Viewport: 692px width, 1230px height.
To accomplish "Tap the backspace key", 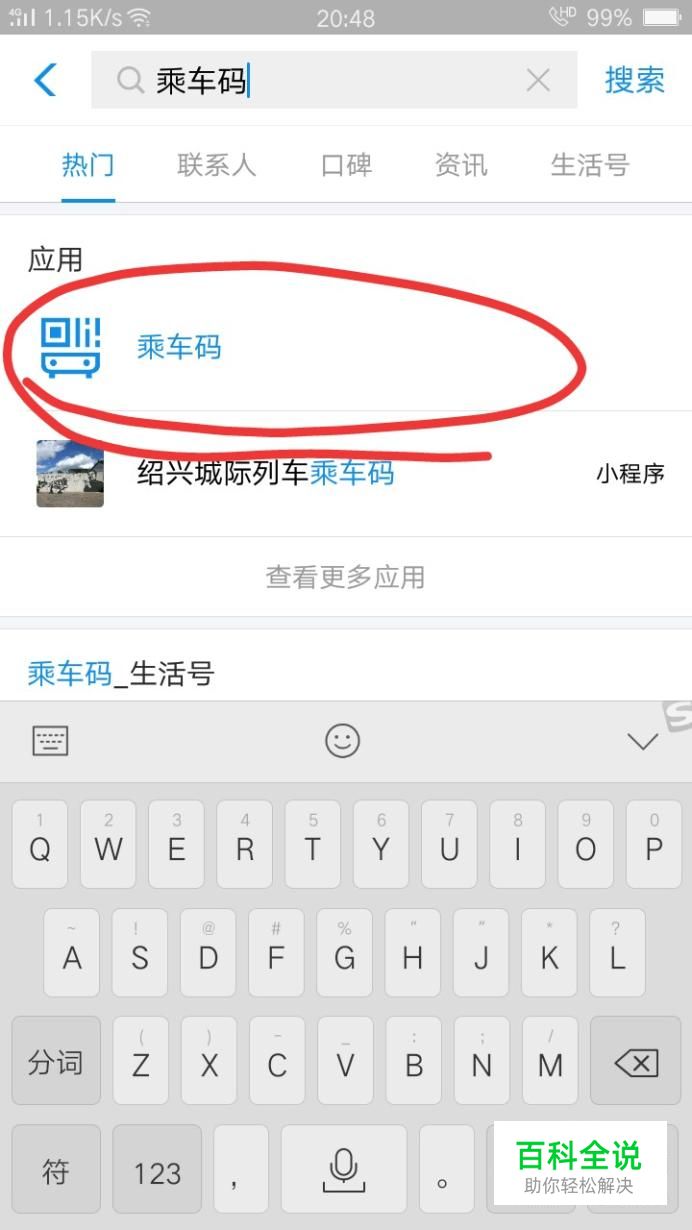I will pos(636,1064).
